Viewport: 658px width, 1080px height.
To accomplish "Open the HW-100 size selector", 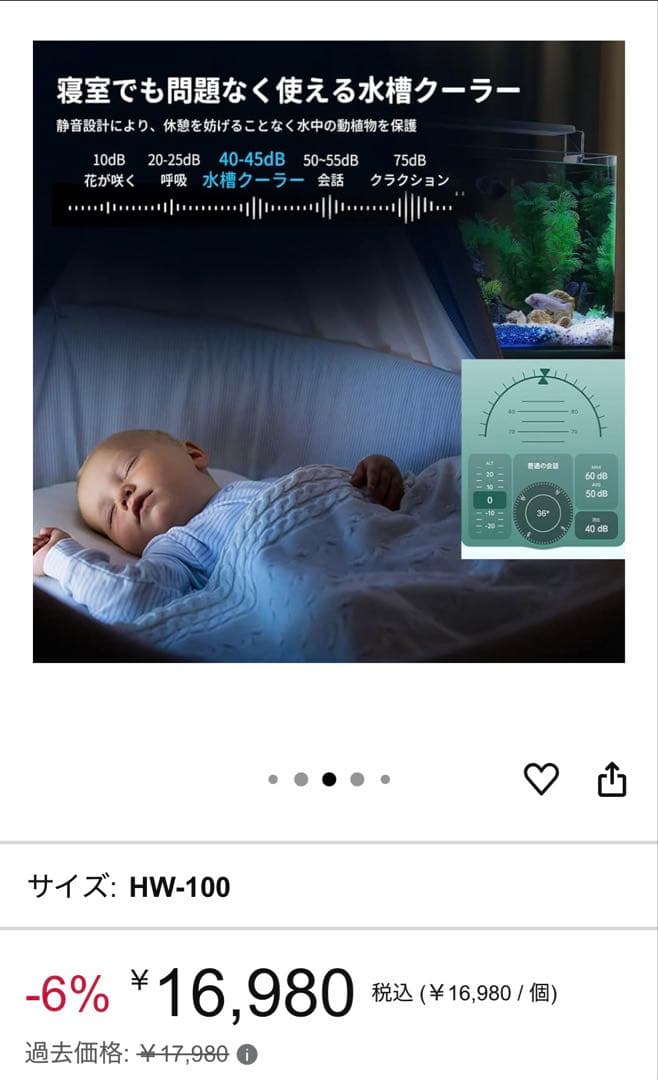I will pyautogui.click(x=329, y=886).
